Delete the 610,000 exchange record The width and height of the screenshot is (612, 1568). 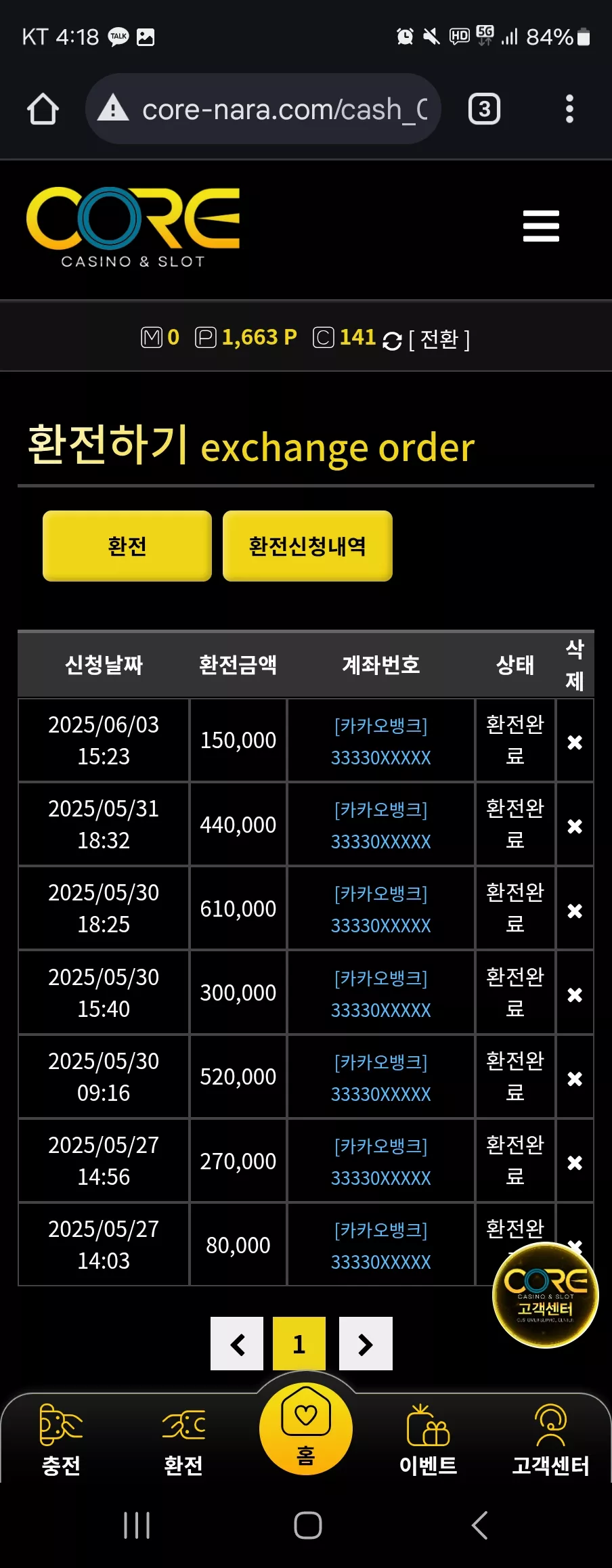click(x=575, y=911)
